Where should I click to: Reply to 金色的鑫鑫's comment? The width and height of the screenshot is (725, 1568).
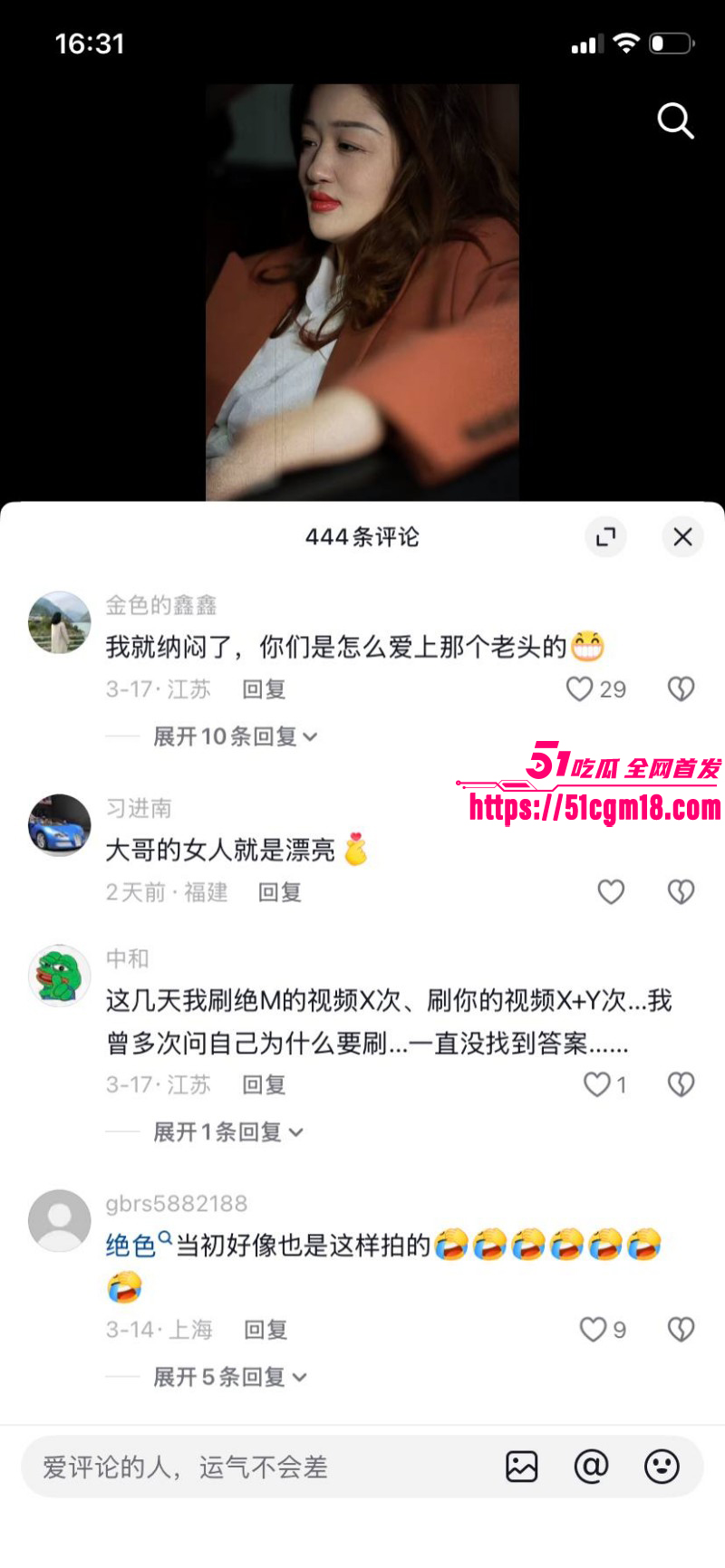tap(263, 688)
